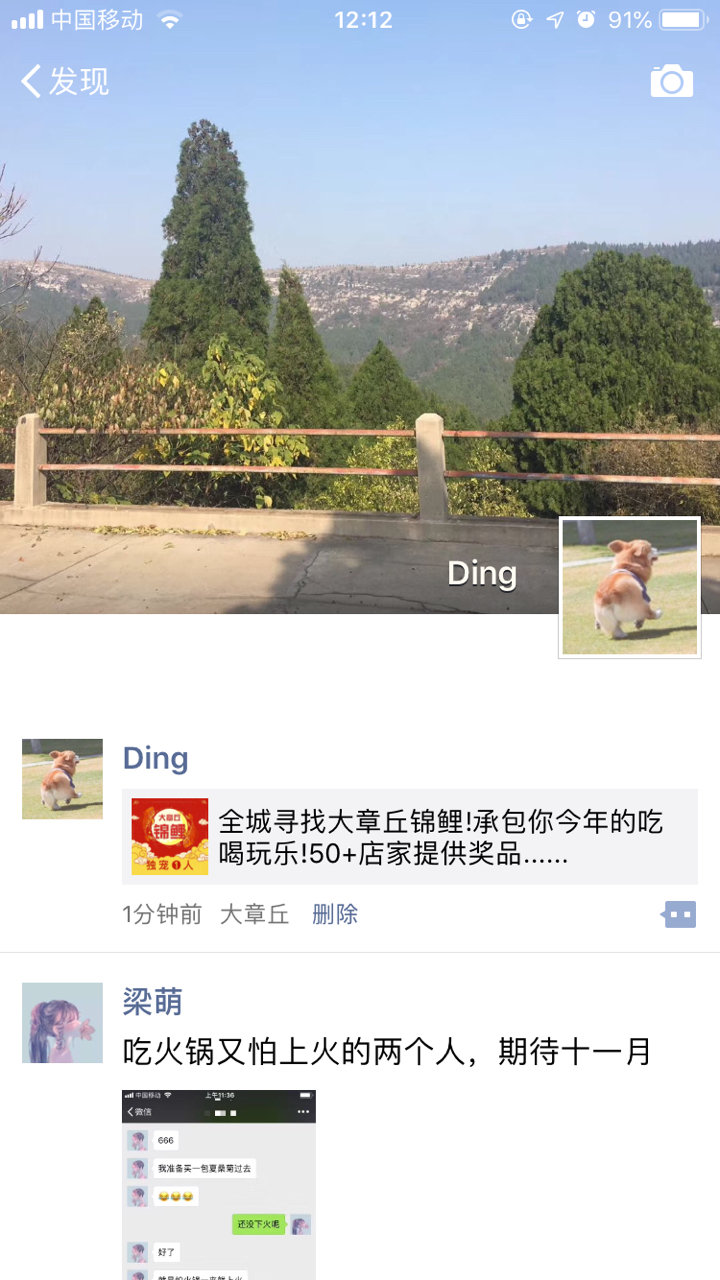Open the shared article 全城寻找大章丘锦鲤

(410, 837)
